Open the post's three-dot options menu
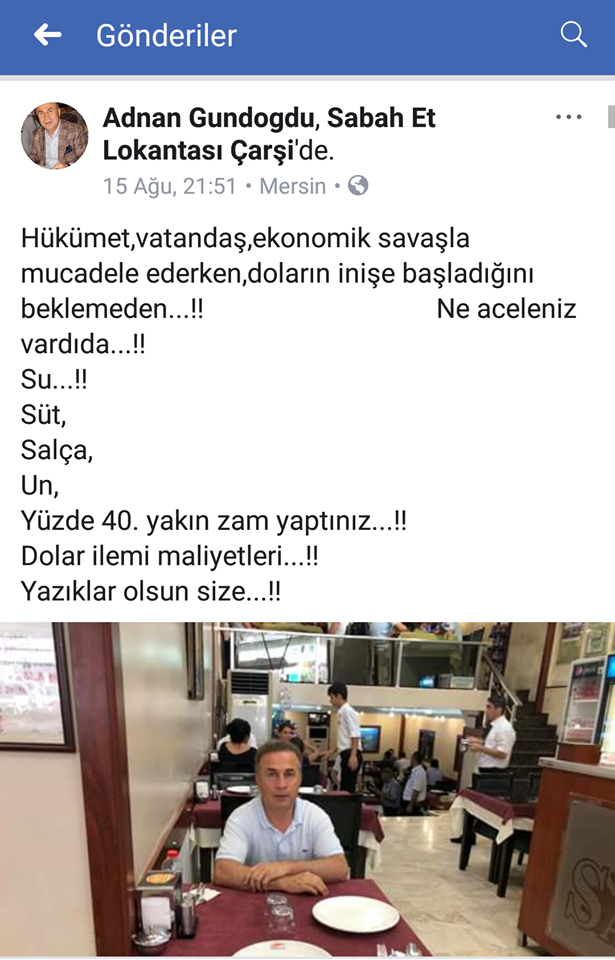615x960 pixels. pyautogui.click(x=568, y=117)
